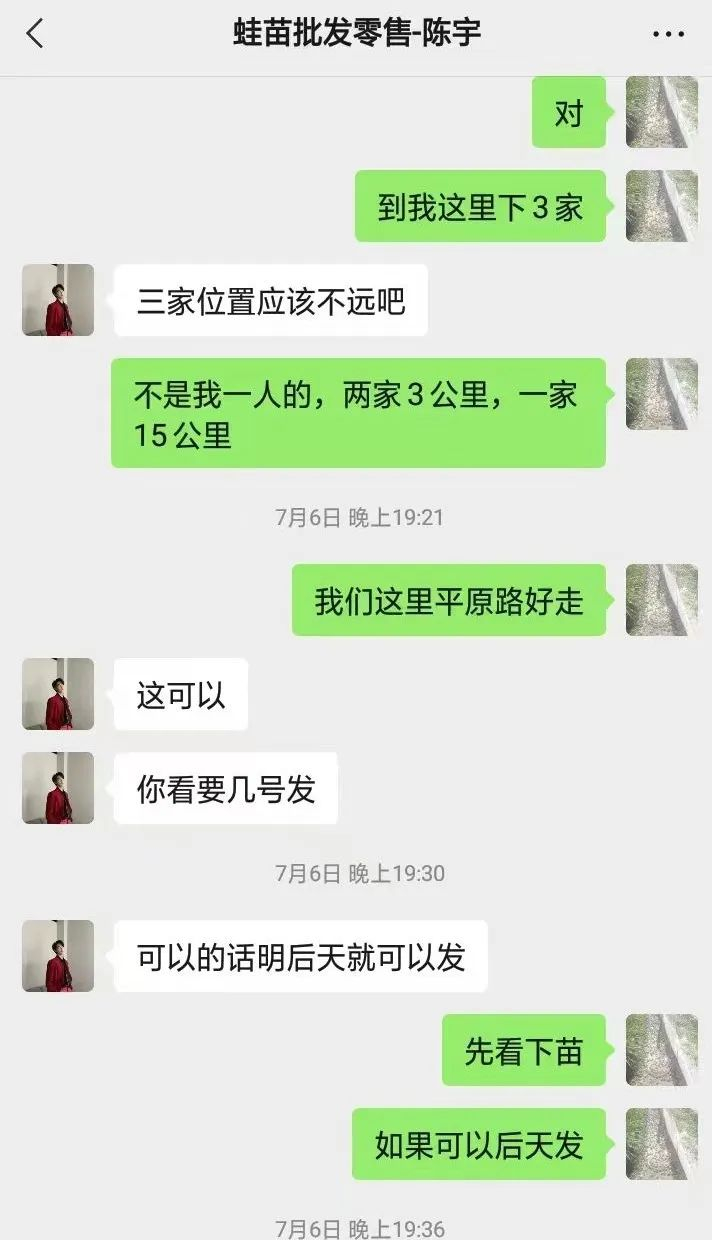Open my avatar next to 如果可以后天发
The width and height of the screenshot is (712, 1240).
pyautogui.click(x=662, y=1144)
